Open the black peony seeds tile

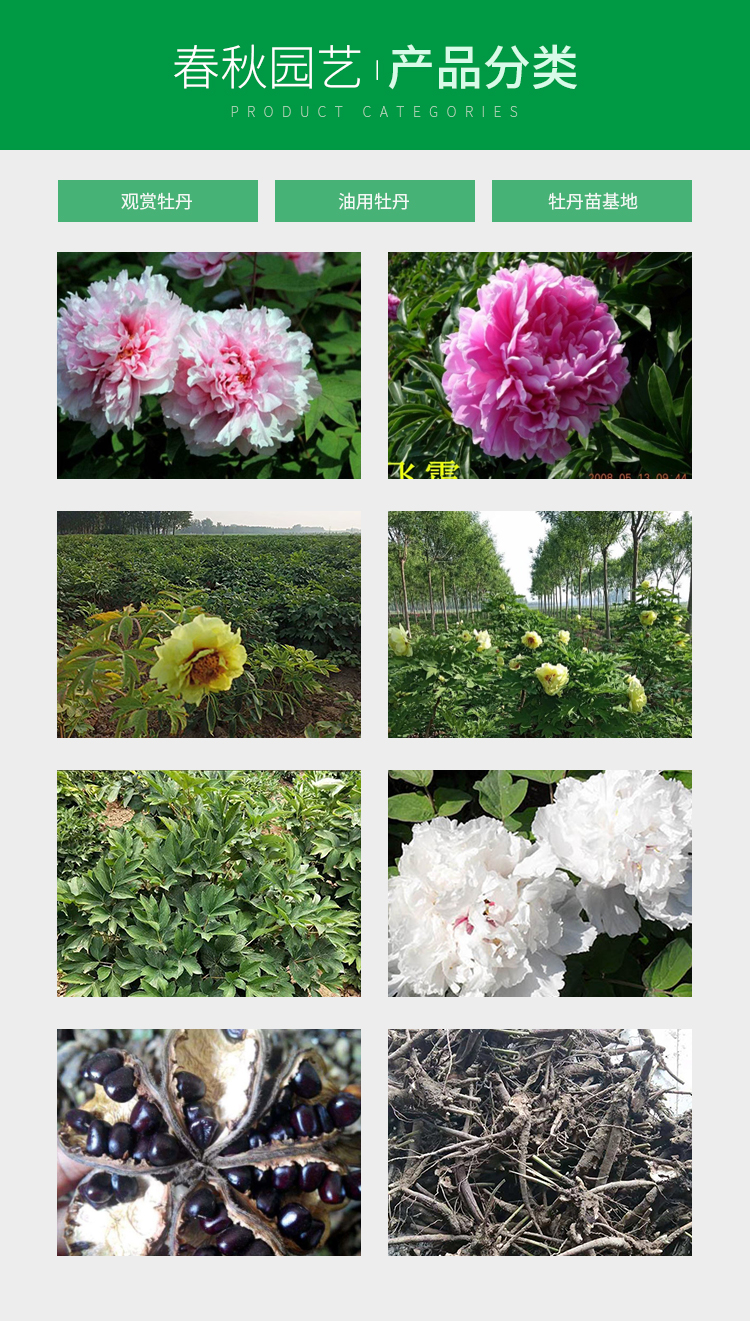209,1142
